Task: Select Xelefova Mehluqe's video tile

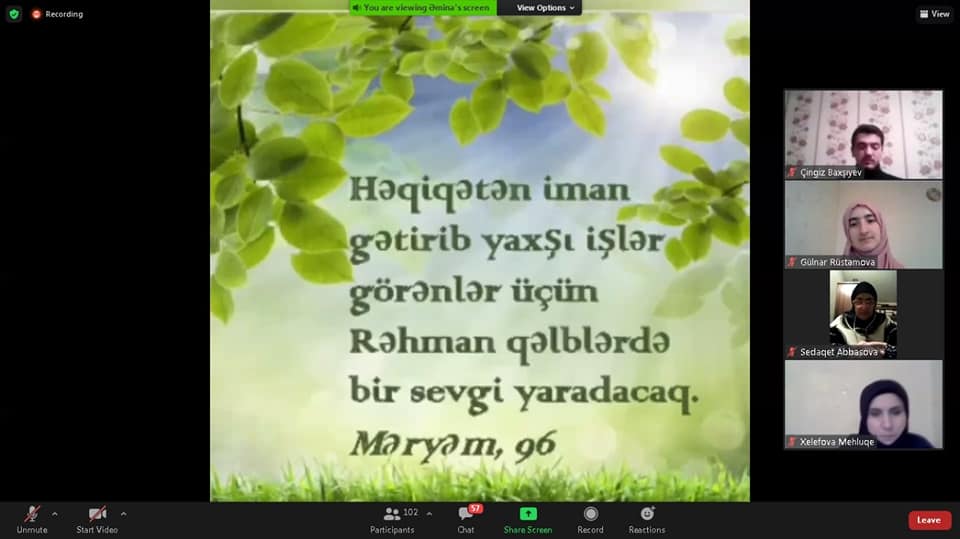Action: [863, 404]
